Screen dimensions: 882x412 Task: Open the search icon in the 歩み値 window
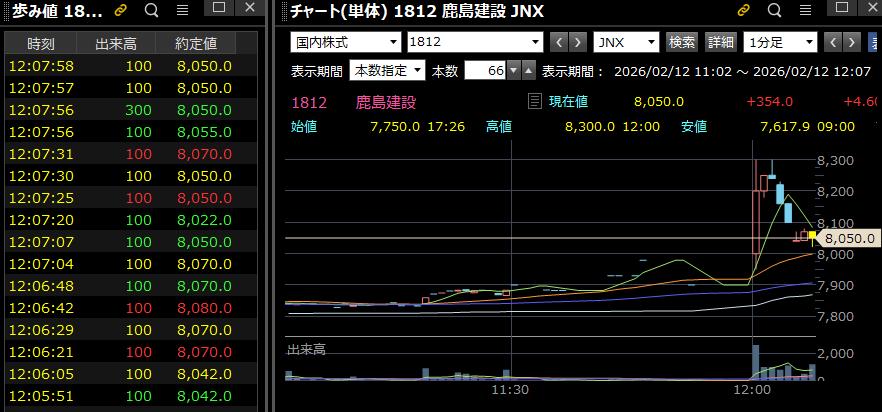click(151, 11)
